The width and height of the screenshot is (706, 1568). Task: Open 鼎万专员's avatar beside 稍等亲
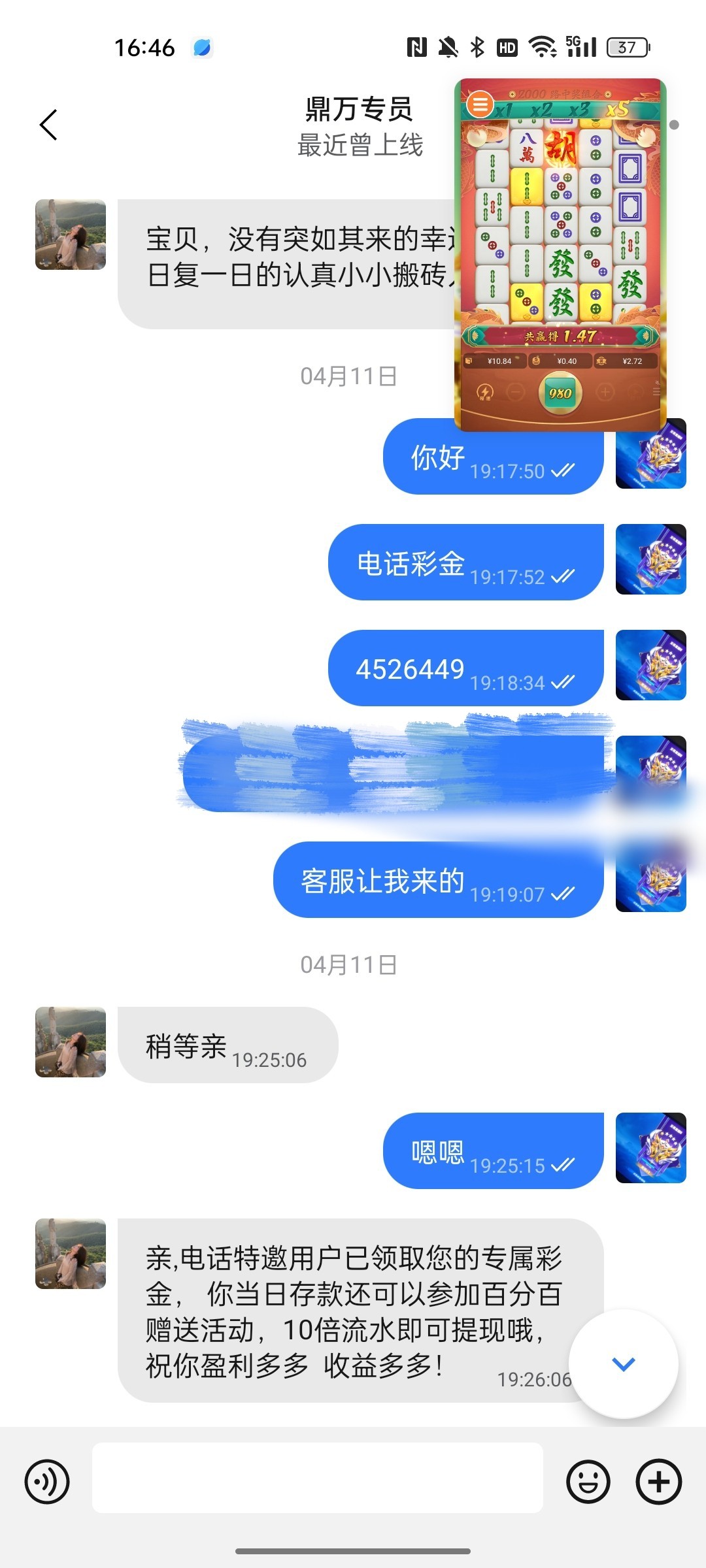(x=71, y=1042)
